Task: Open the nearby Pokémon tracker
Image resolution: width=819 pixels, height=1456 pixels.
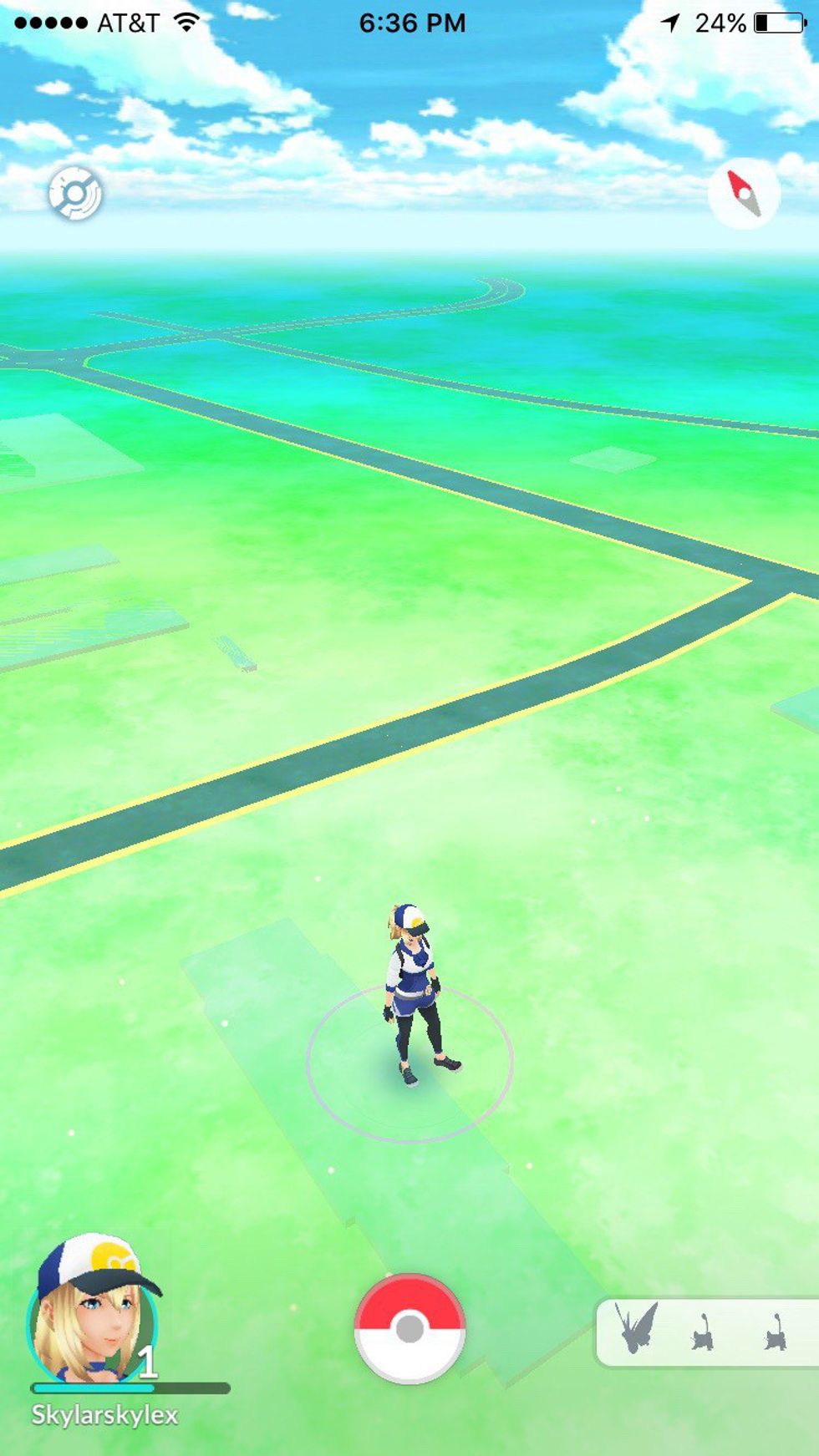Action: pos(706,1332)
